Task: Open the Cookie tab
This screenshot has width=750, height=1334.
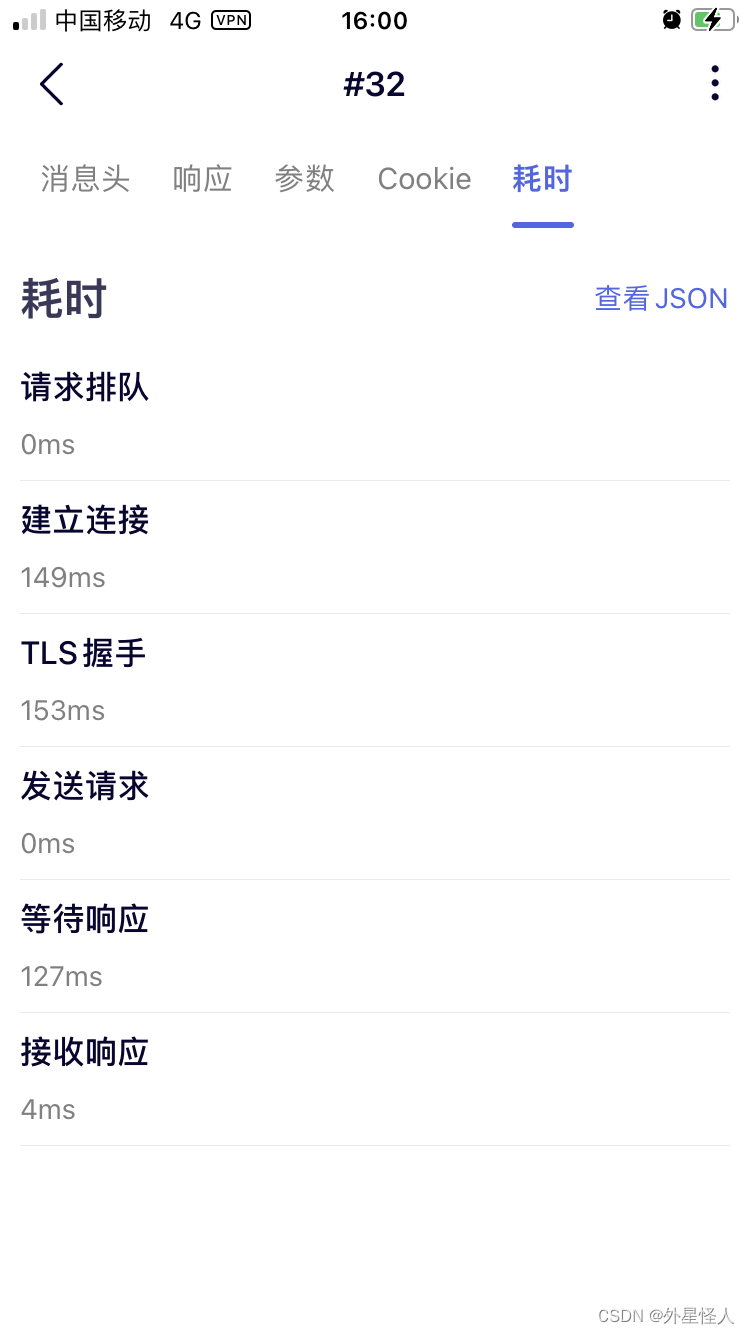Action: [424, 179]
